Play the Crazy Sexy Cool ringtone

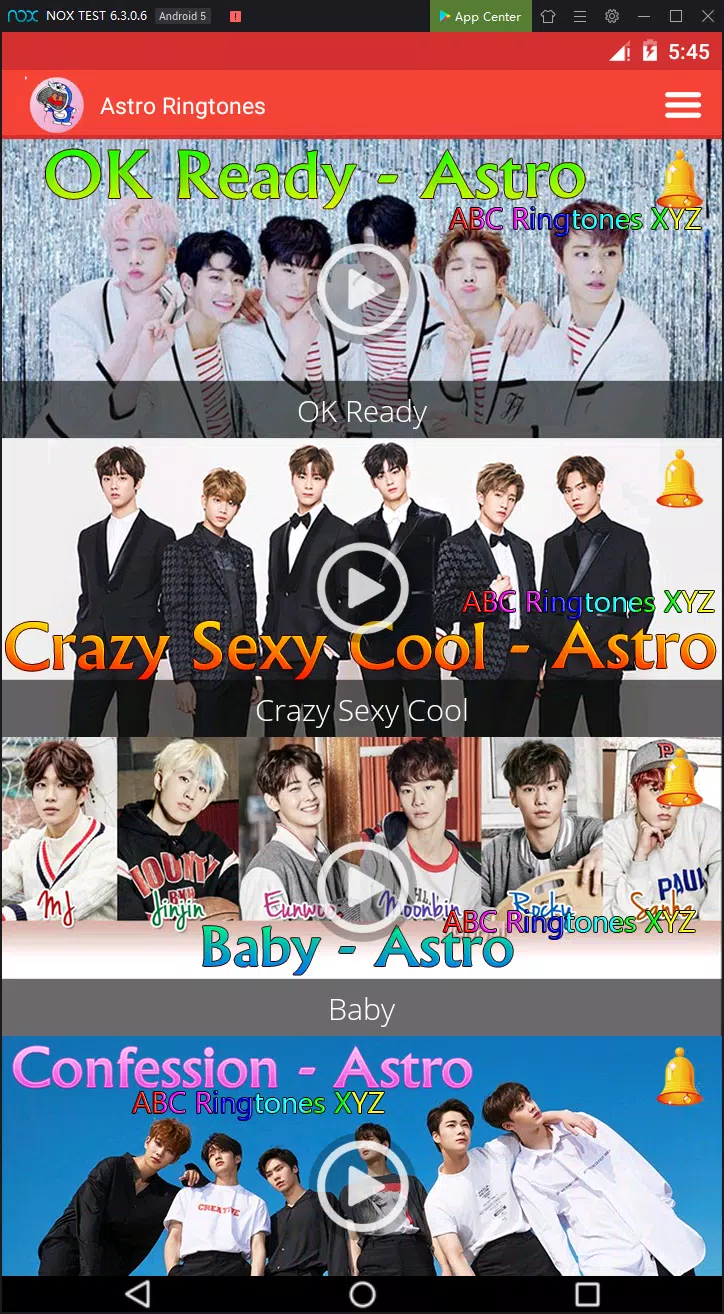pos(362,588)
